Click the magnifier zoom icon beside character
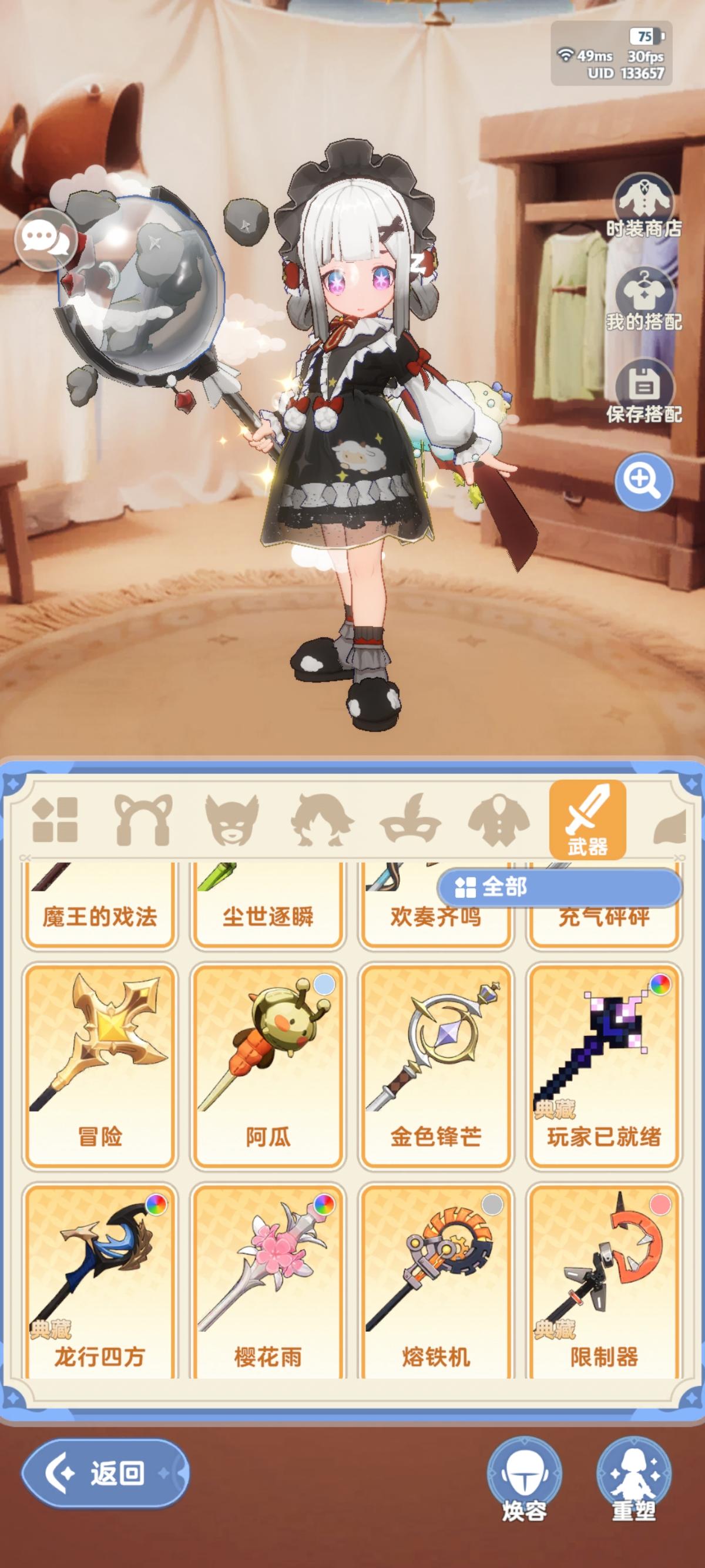This screenshot has width=705, height=1568. [x=644, y=481]
